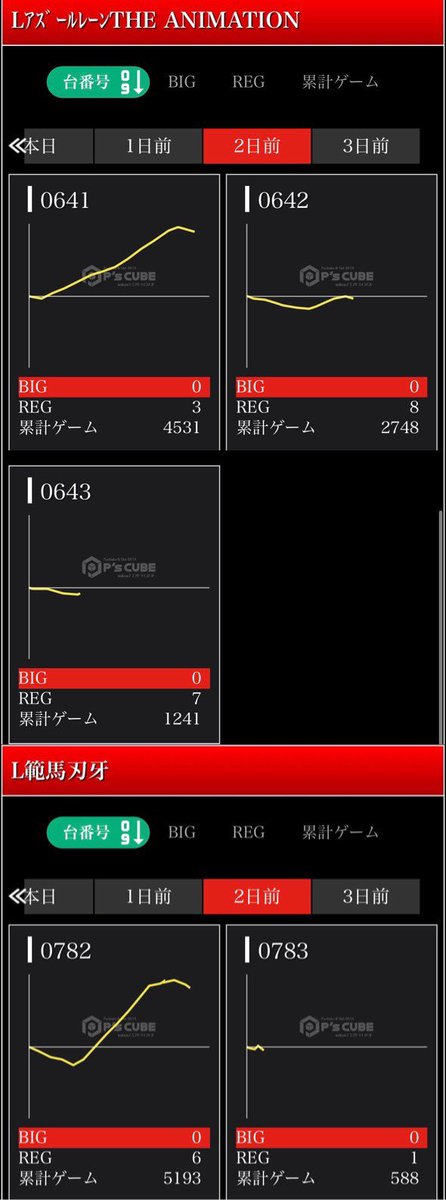Image resolution: width=446 pixels, height=1200 pixels.
Task: Select 3日前 tab under Lアズールレーン
Action: (365, 146)
